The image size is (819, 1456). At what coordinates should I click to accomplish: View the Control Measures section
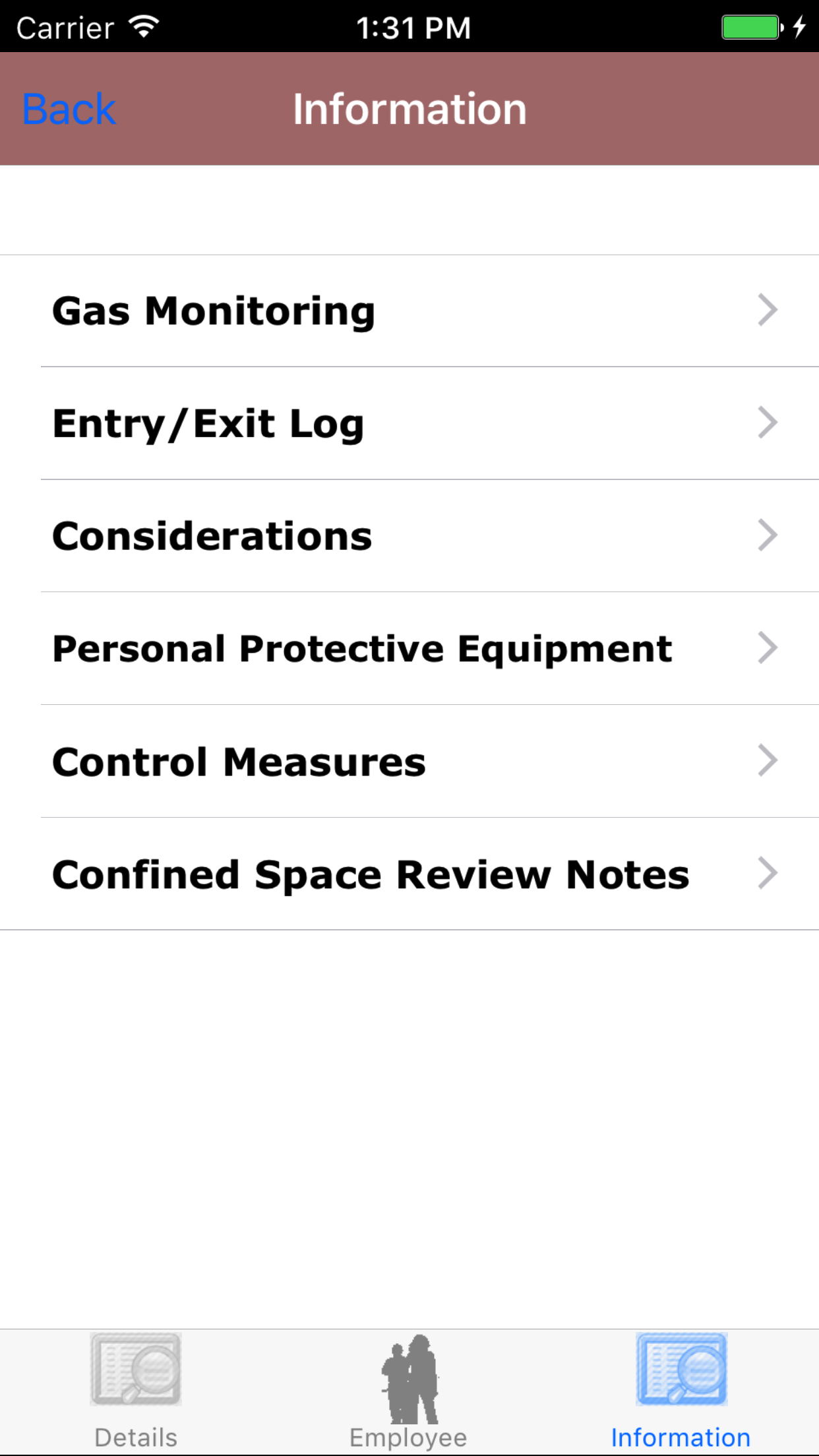click(x=409, y=762)
